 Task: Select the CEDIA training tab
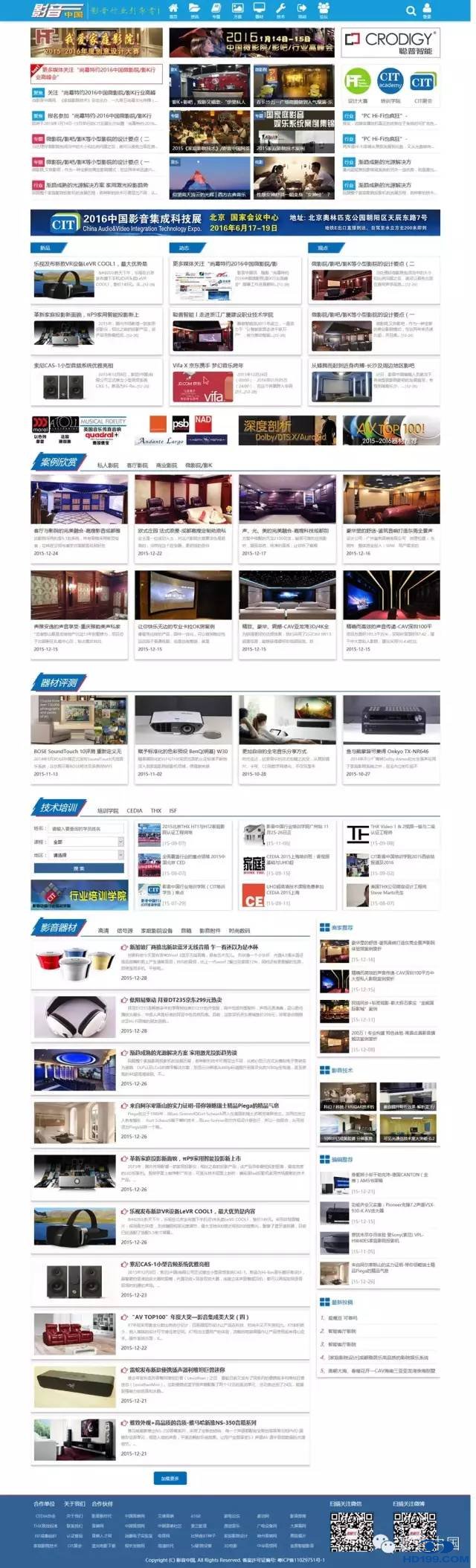(x=135, y=810)
